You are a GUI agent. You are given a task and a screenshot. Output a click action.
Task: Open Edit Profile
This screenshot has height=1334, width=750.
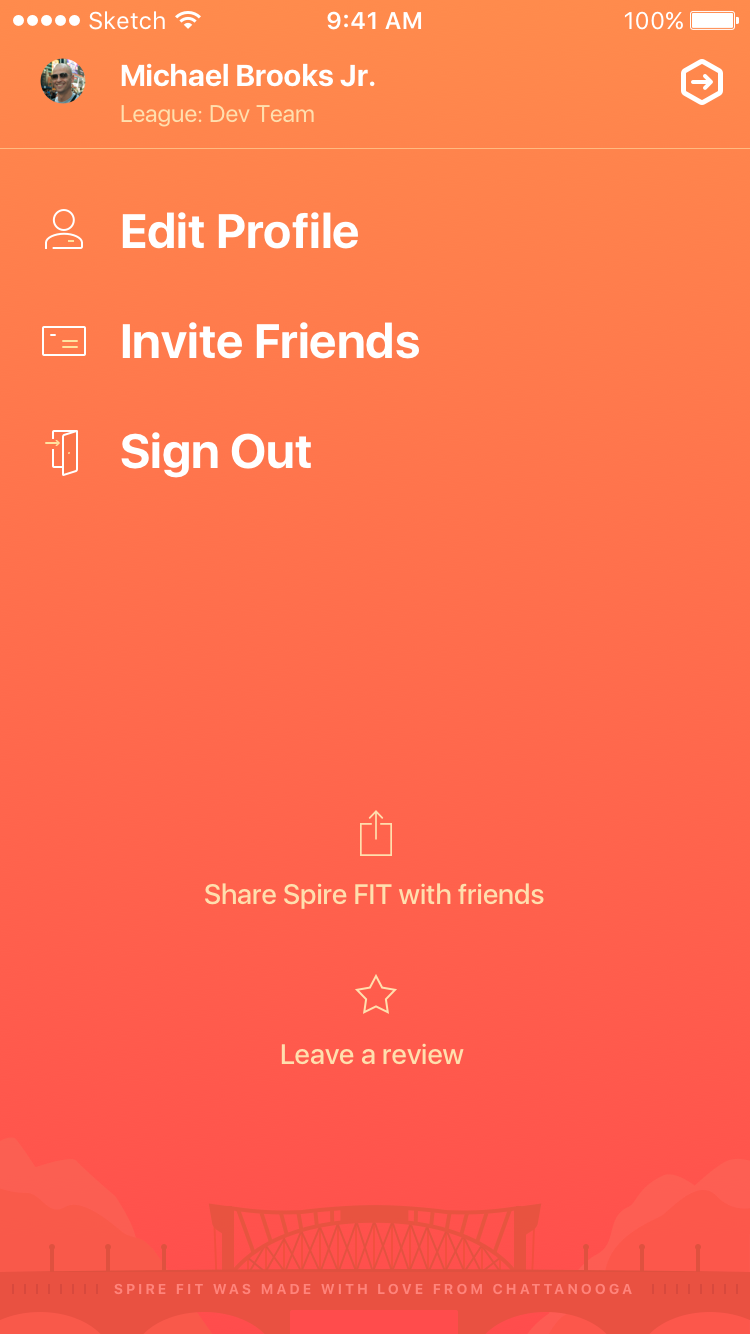tap(239, 231)
